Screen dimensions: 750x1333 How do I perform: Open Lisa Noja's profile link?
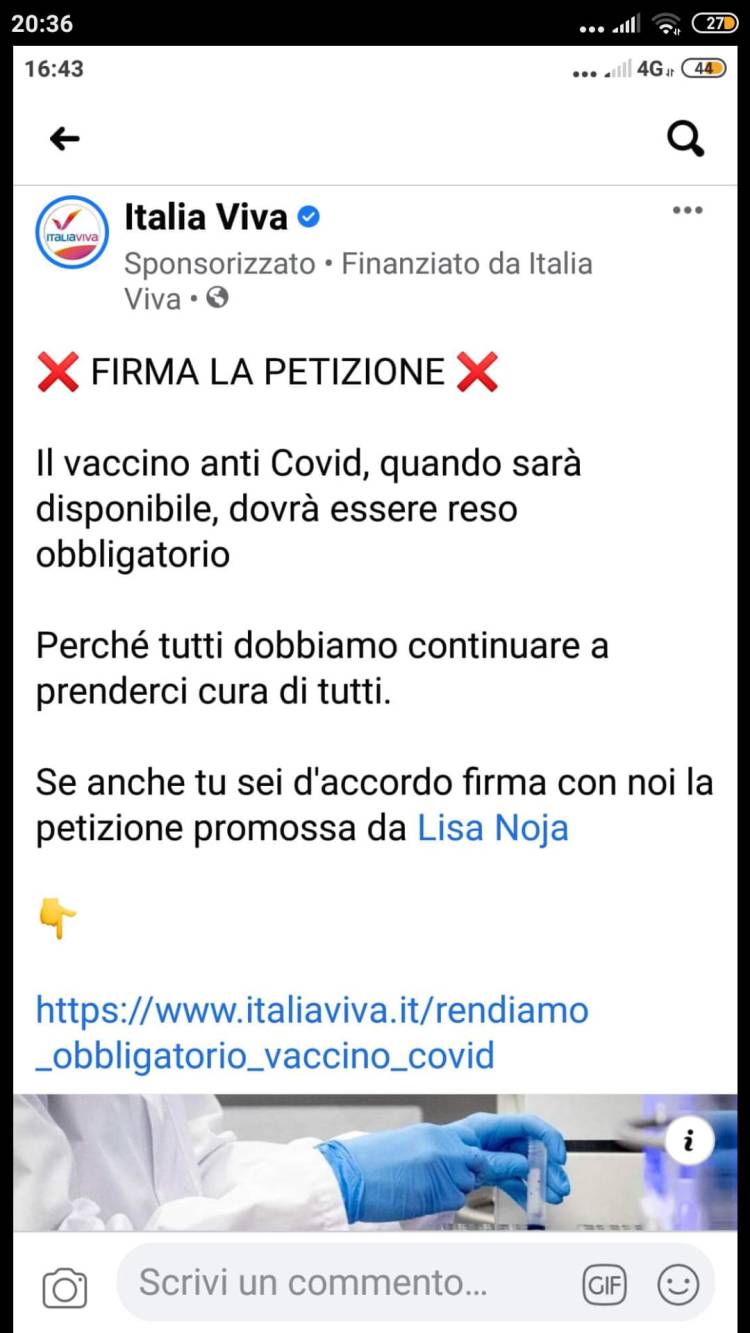pyautogui.click(x=492, y=828)
